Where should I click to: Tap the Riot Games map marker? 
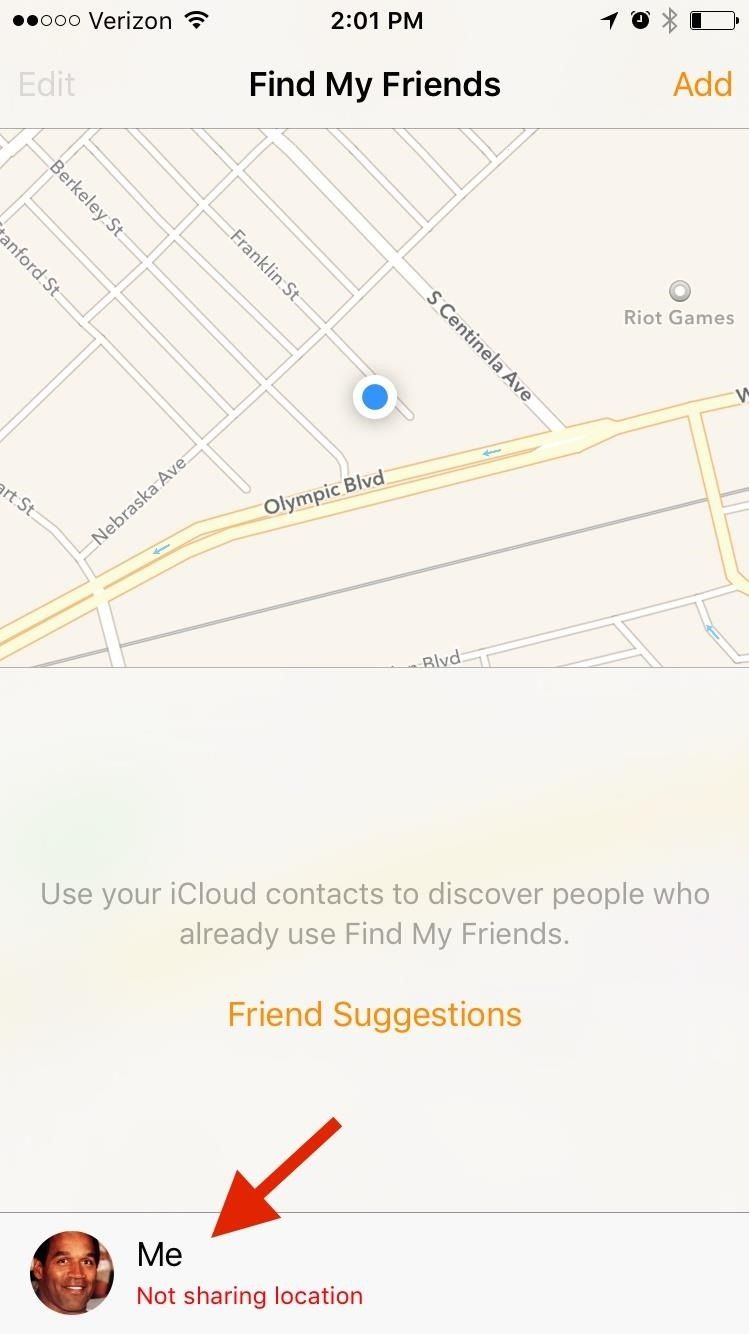point(679,291)
